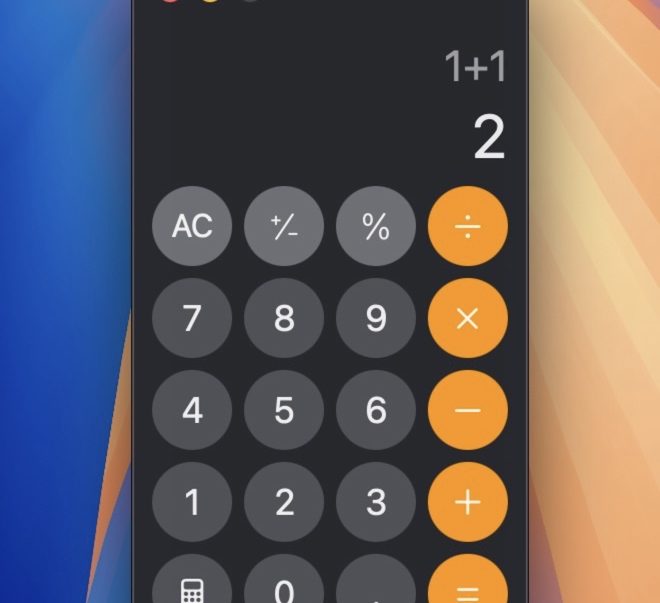
Task: Enter the digit 4
Action: (192, 410)
